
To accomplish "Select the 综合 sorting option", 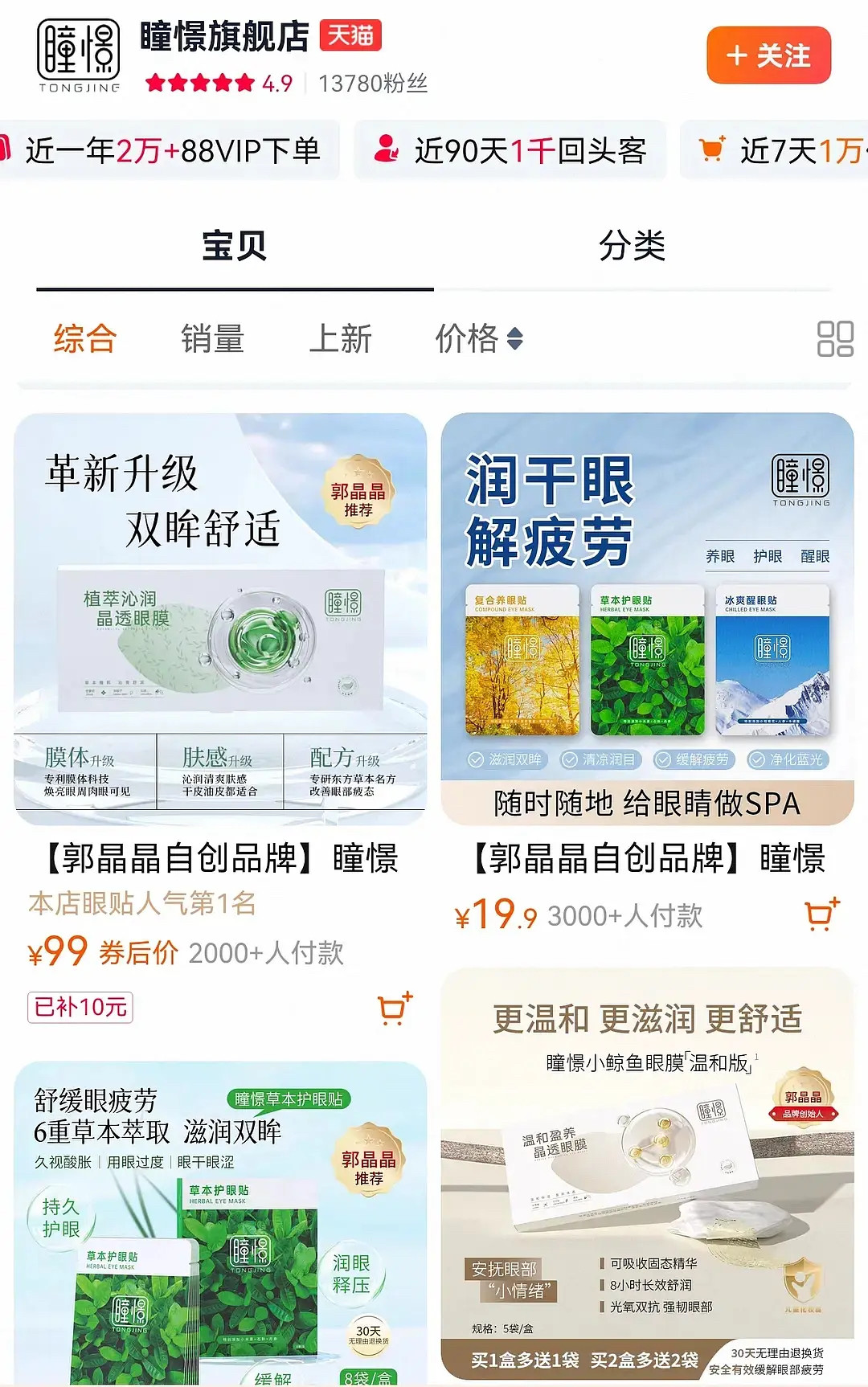I will 85,339.
